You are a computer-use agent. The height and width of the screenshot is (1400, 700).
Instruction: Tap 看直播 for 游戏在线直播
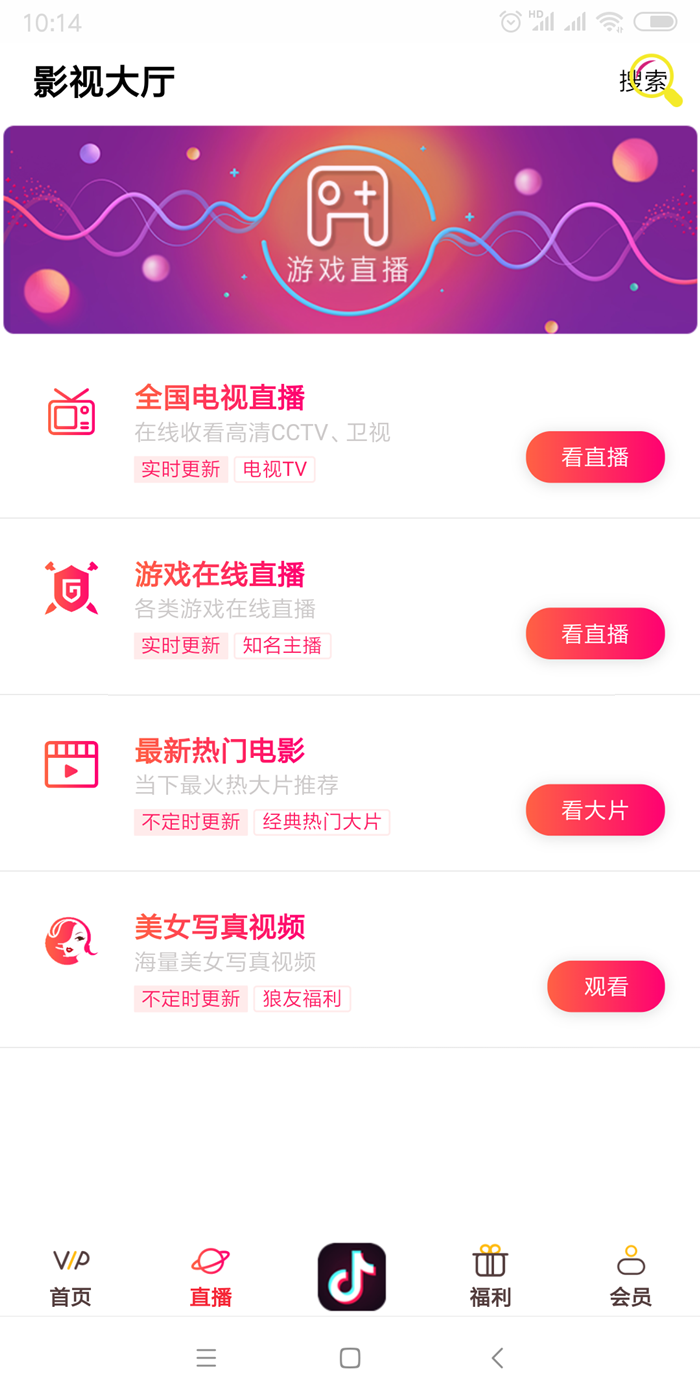point(595,634)
